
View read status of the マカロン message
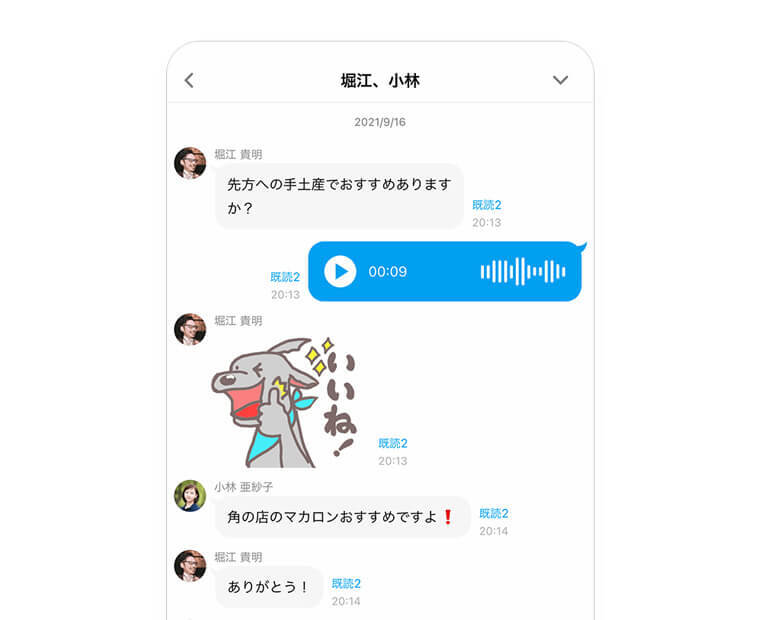pos(494,514)
